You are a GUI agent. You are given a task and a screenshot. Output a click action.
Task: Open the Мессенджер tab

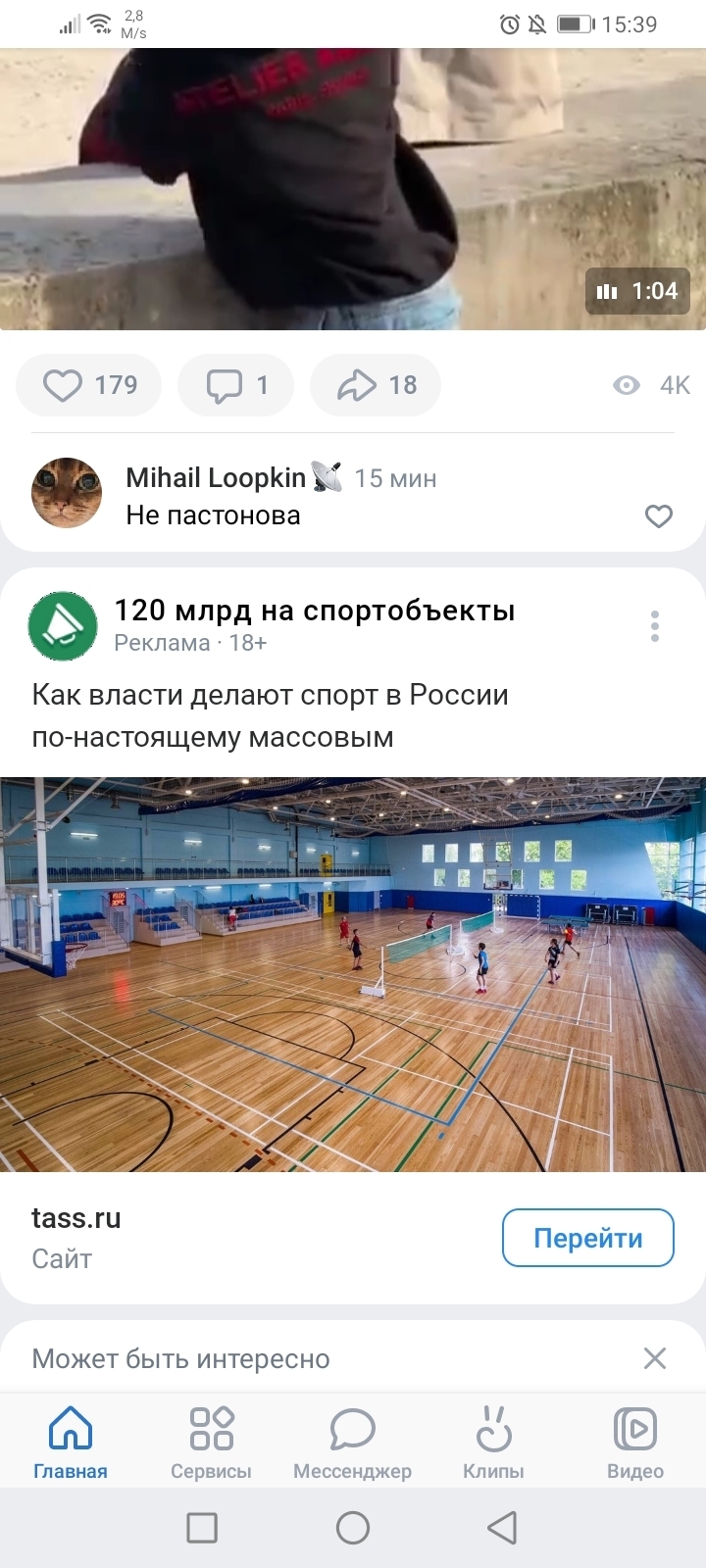(353, 1442)
